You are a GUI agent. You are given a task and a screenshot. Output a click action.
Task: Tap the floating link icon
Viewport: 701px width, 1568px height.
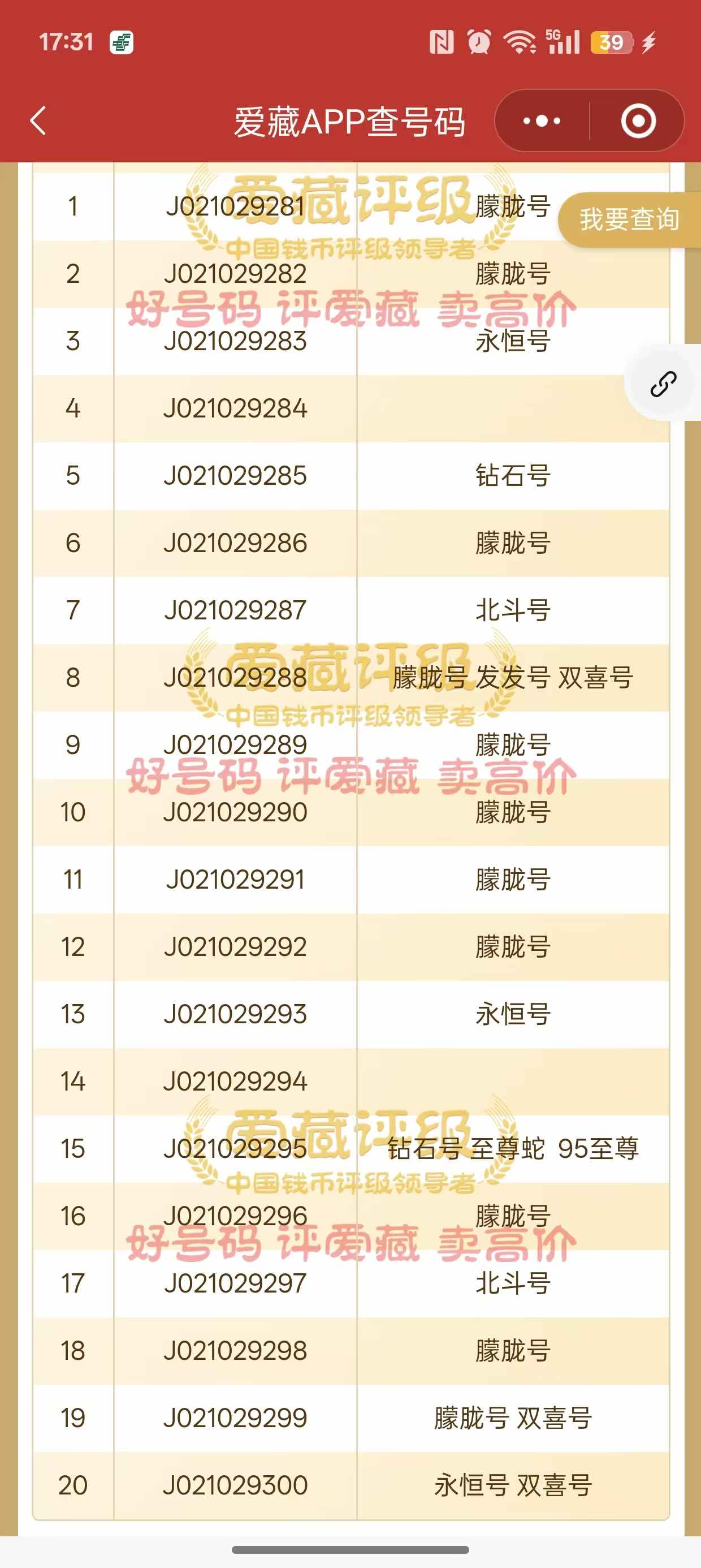(x=663, y=383)
